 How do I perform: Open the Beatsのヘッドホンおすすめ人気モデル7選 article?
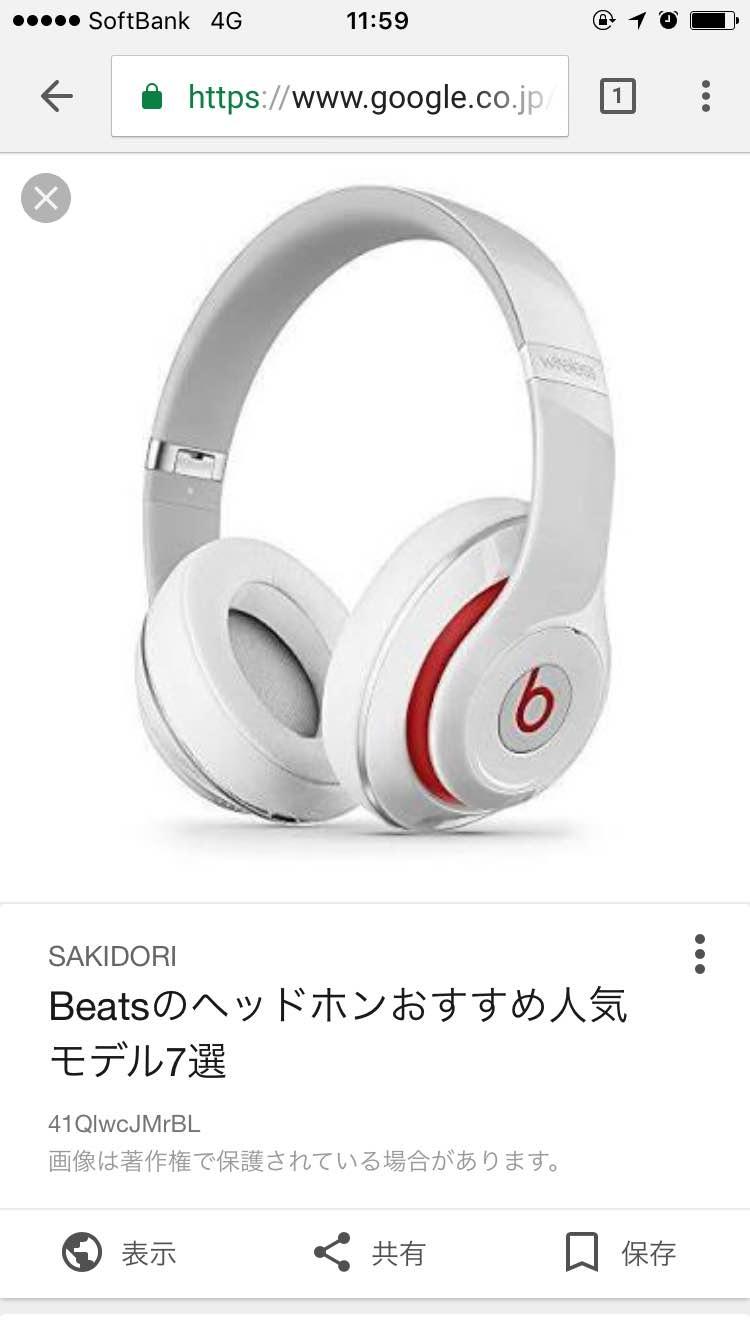[337, 1032]
